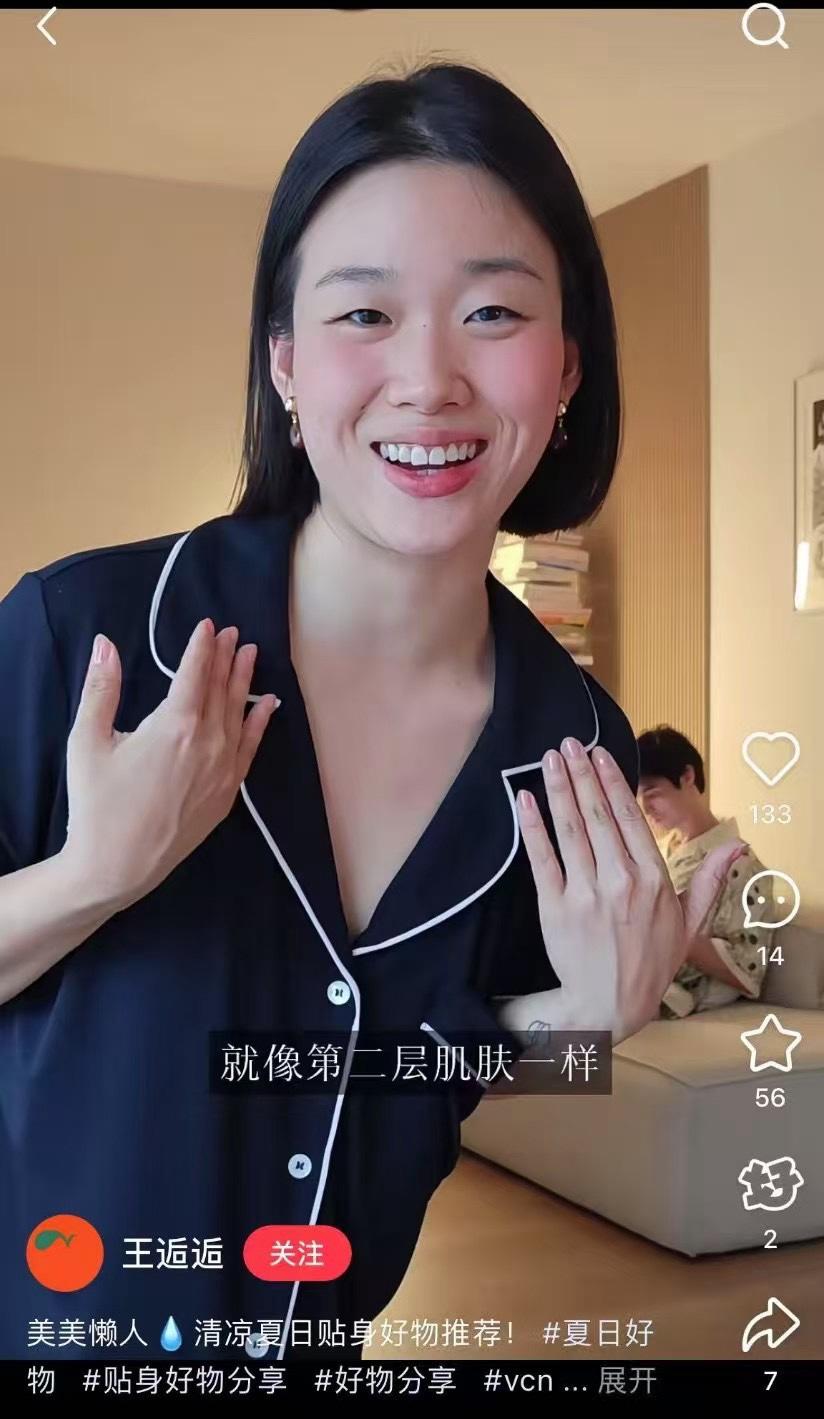The width and height of the screenshot is (824, 1419).
Task: Like this video with the heart icon
Action: click(770, 759)
